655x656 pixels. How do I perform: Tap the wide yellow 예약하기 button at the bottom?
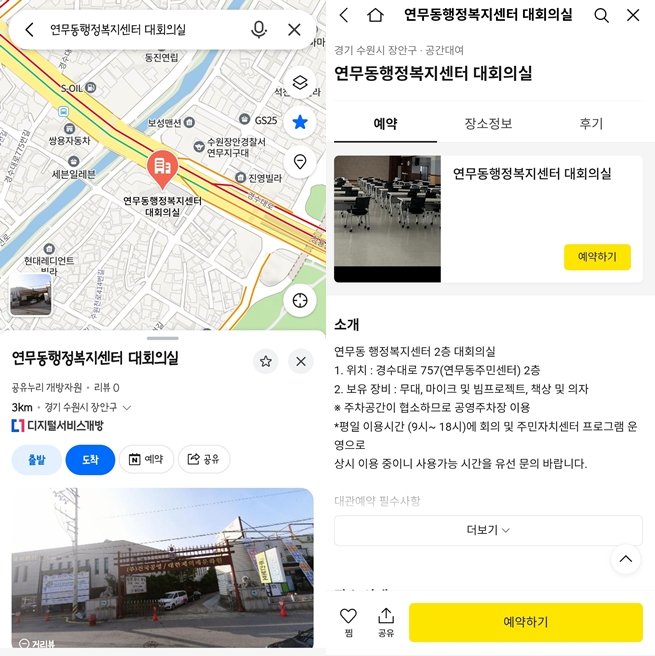pos(525,622)
